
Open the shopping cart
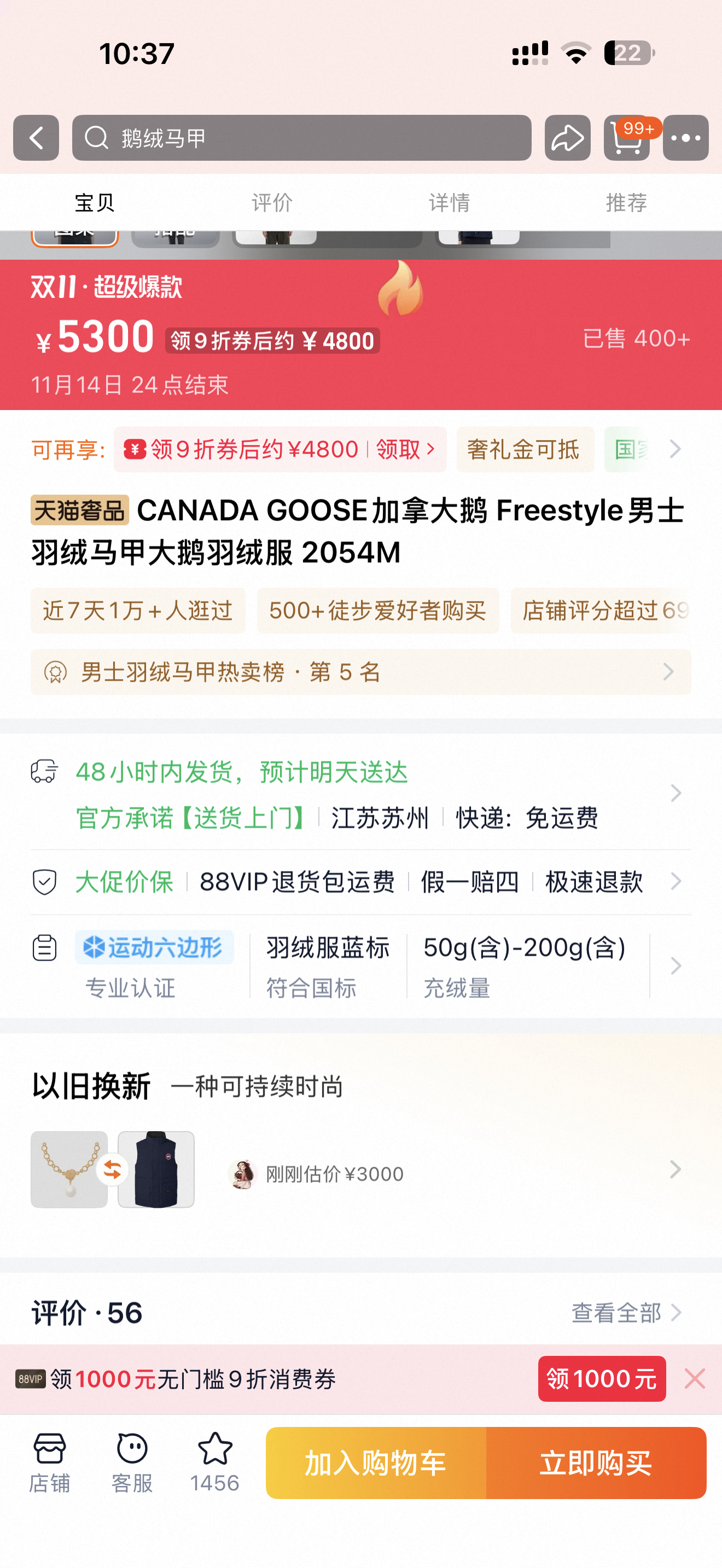[626, 138]
